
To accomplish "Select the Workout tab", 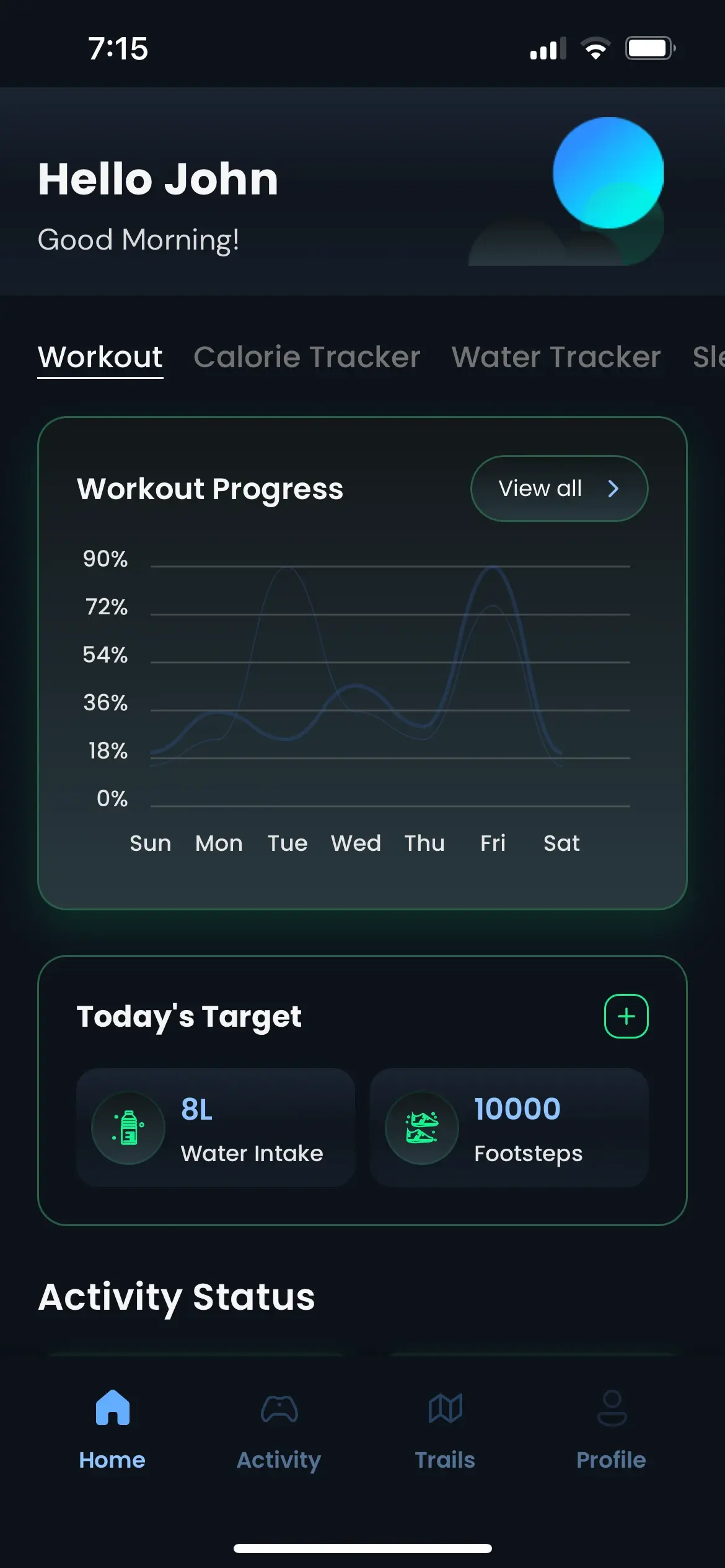I will tap(100, 357).
